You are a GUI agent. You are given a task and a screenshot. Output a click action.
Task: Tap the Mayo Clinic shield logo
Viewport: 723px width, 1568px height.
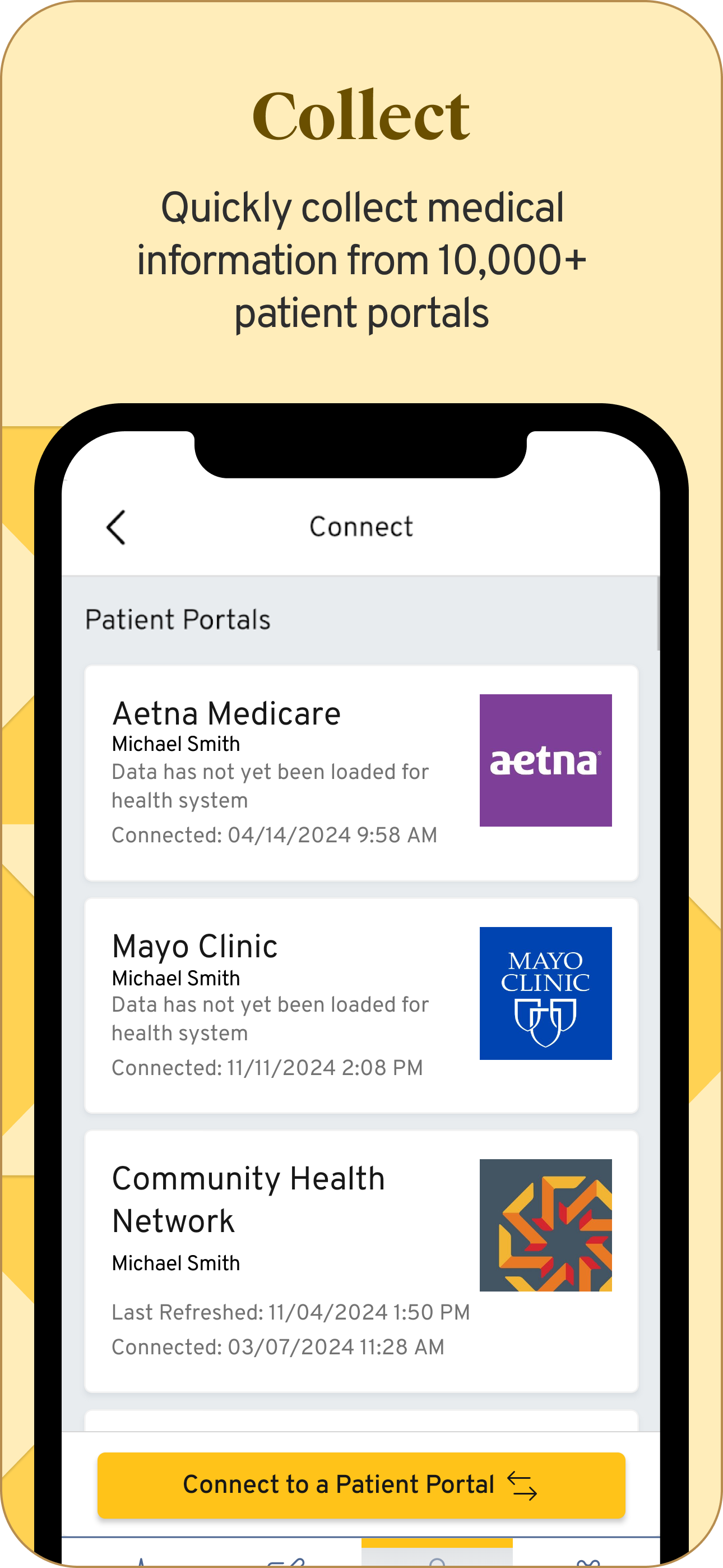coord(545,992)
